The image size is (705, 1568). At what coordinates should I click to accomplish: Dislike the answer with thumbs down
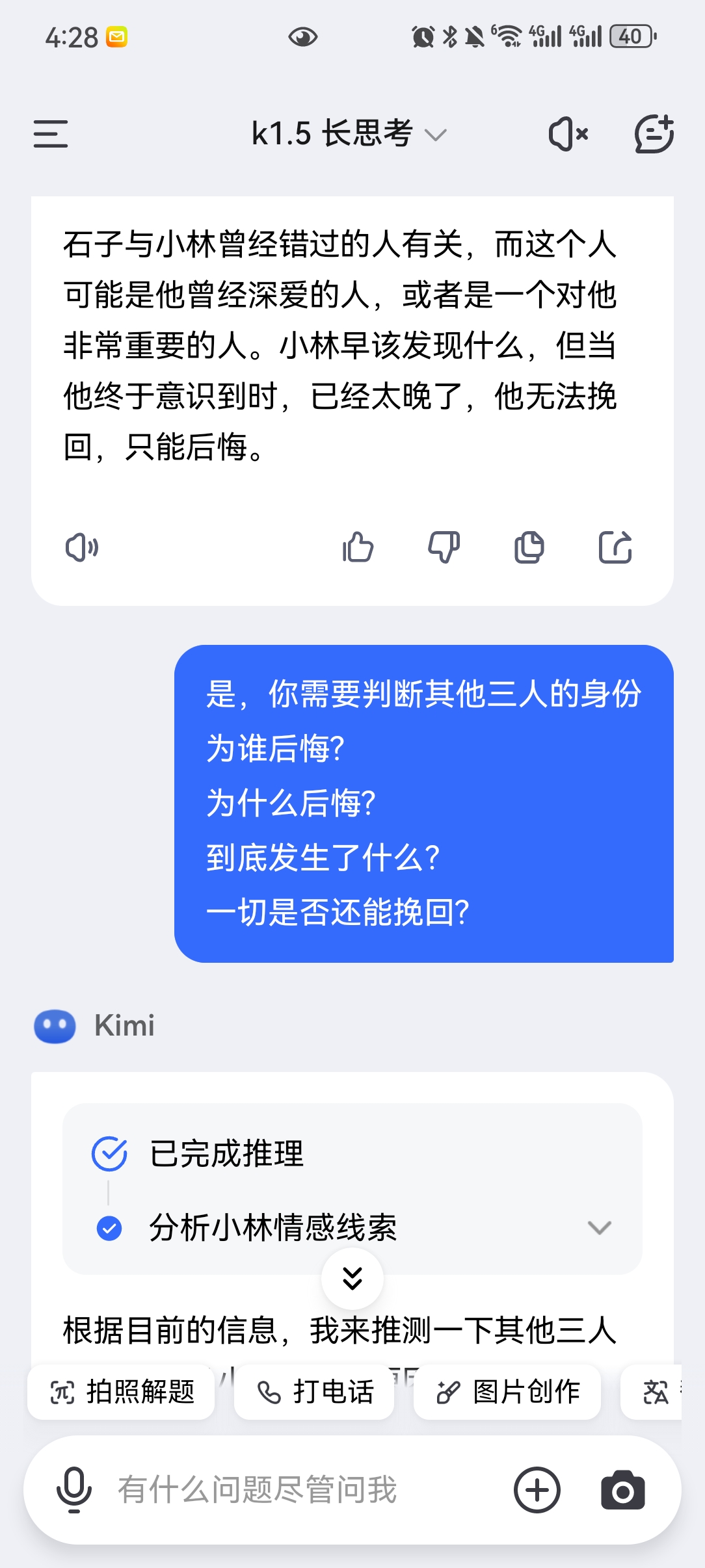pos(444,547)
